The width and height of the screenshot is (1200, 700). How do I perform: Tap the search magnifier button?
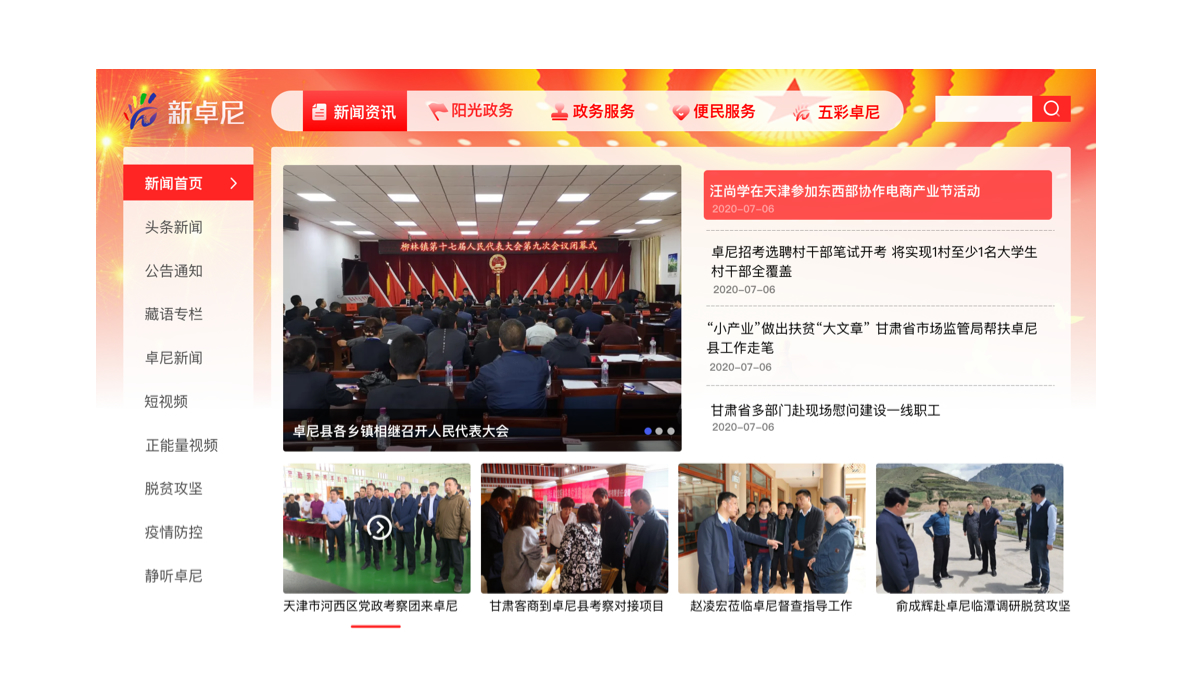[1051, 109]
